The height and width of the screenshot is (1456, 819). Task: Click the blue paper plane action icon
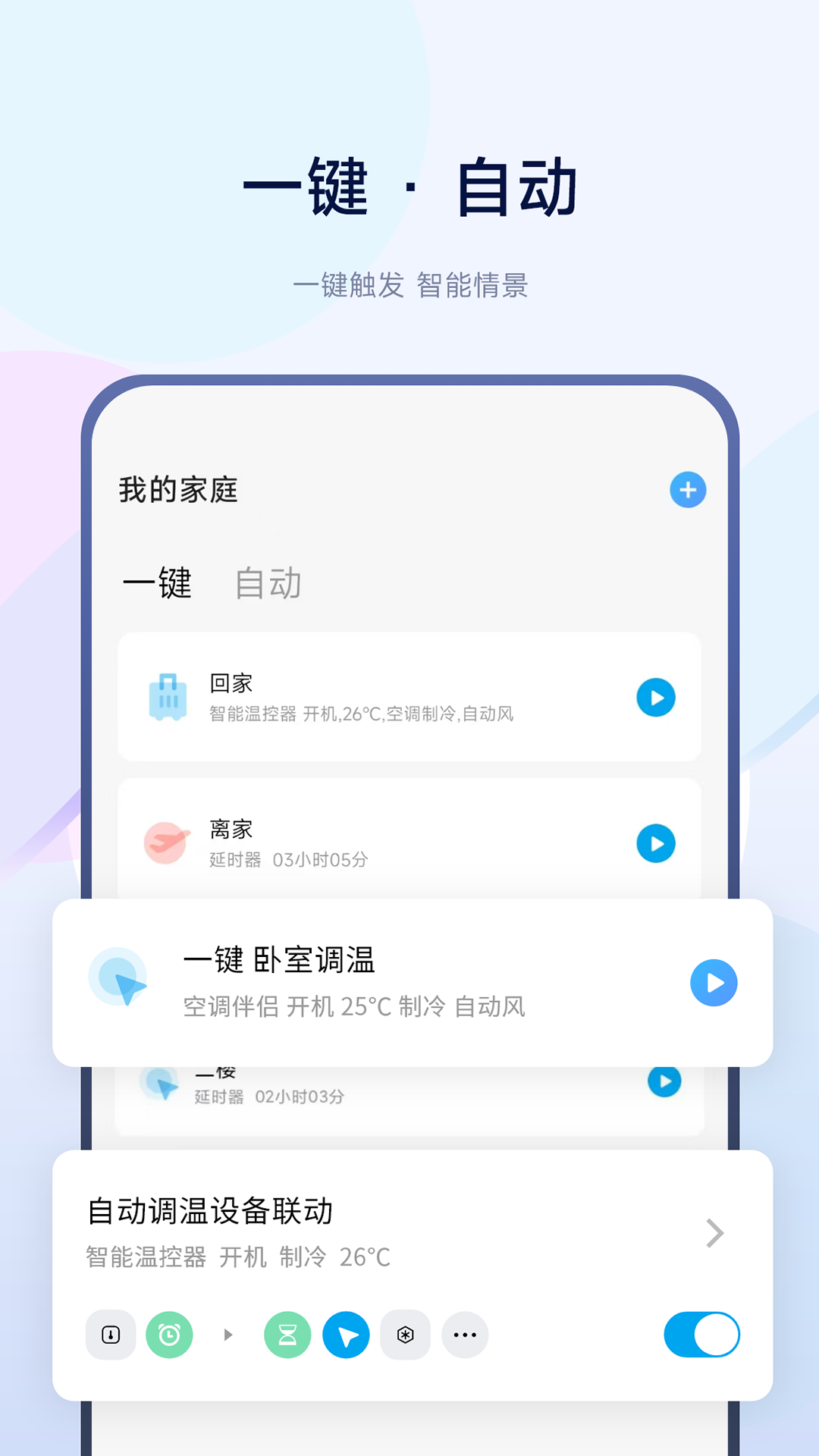[346, 1335]
